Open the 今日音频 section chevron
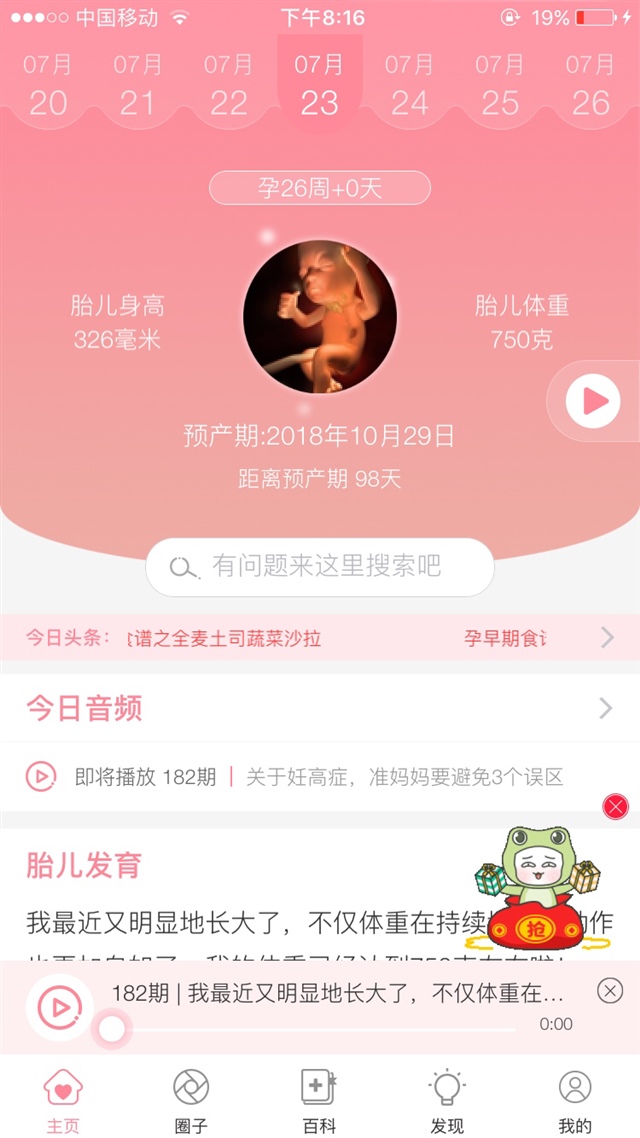 pos(605,709)
